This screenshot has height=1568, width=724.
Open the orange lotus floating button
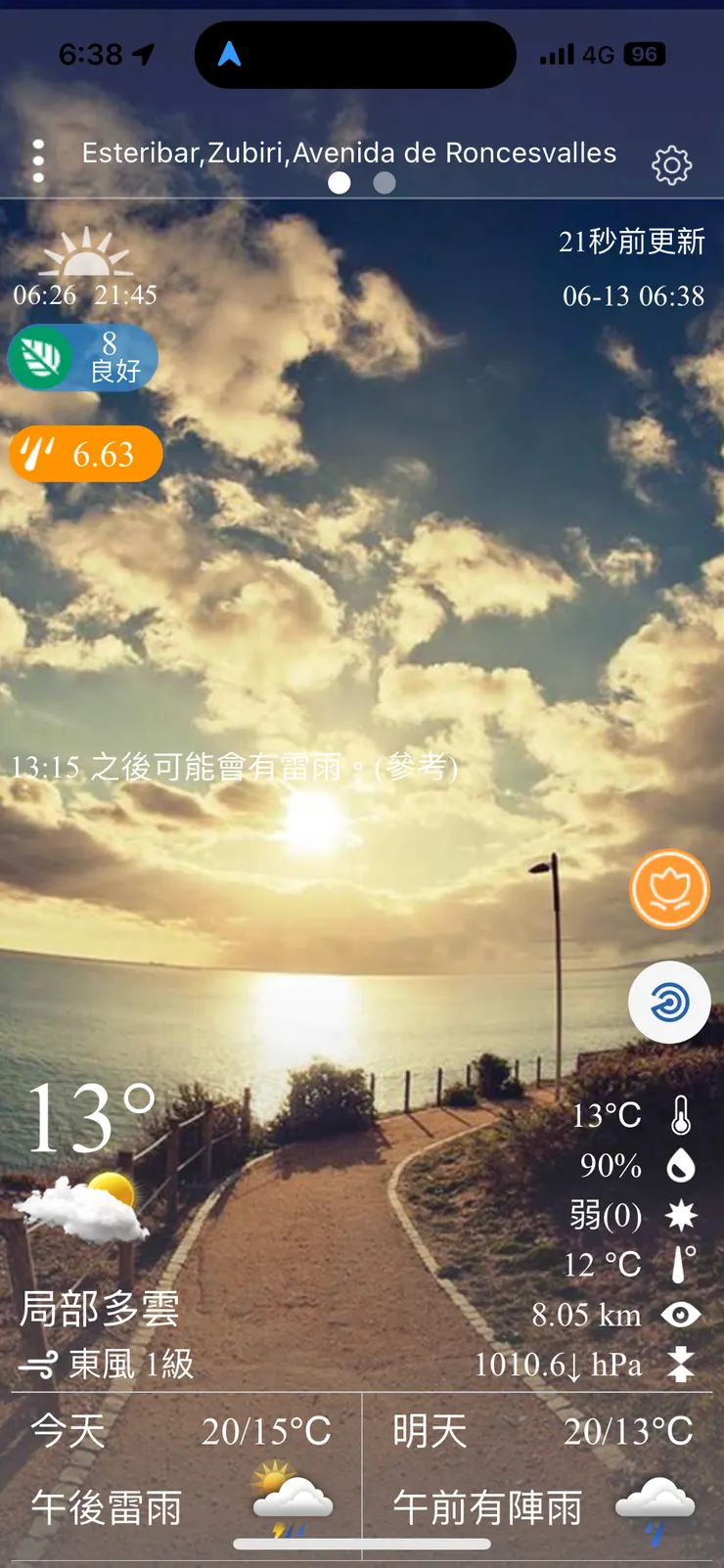pyautogui.click(x=669, y=888)
